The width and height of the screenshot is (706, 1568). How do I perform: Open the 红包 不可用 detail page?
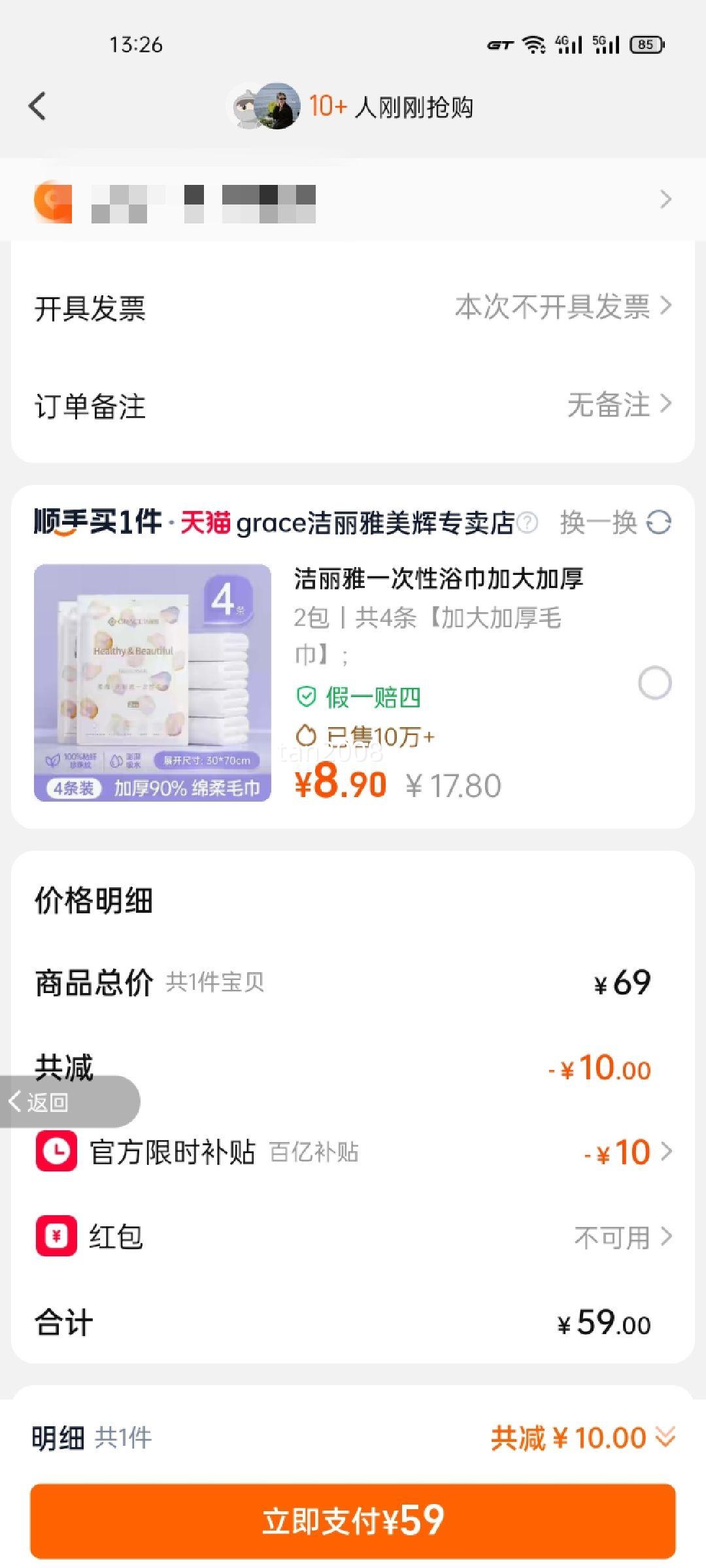[667, 1235]
